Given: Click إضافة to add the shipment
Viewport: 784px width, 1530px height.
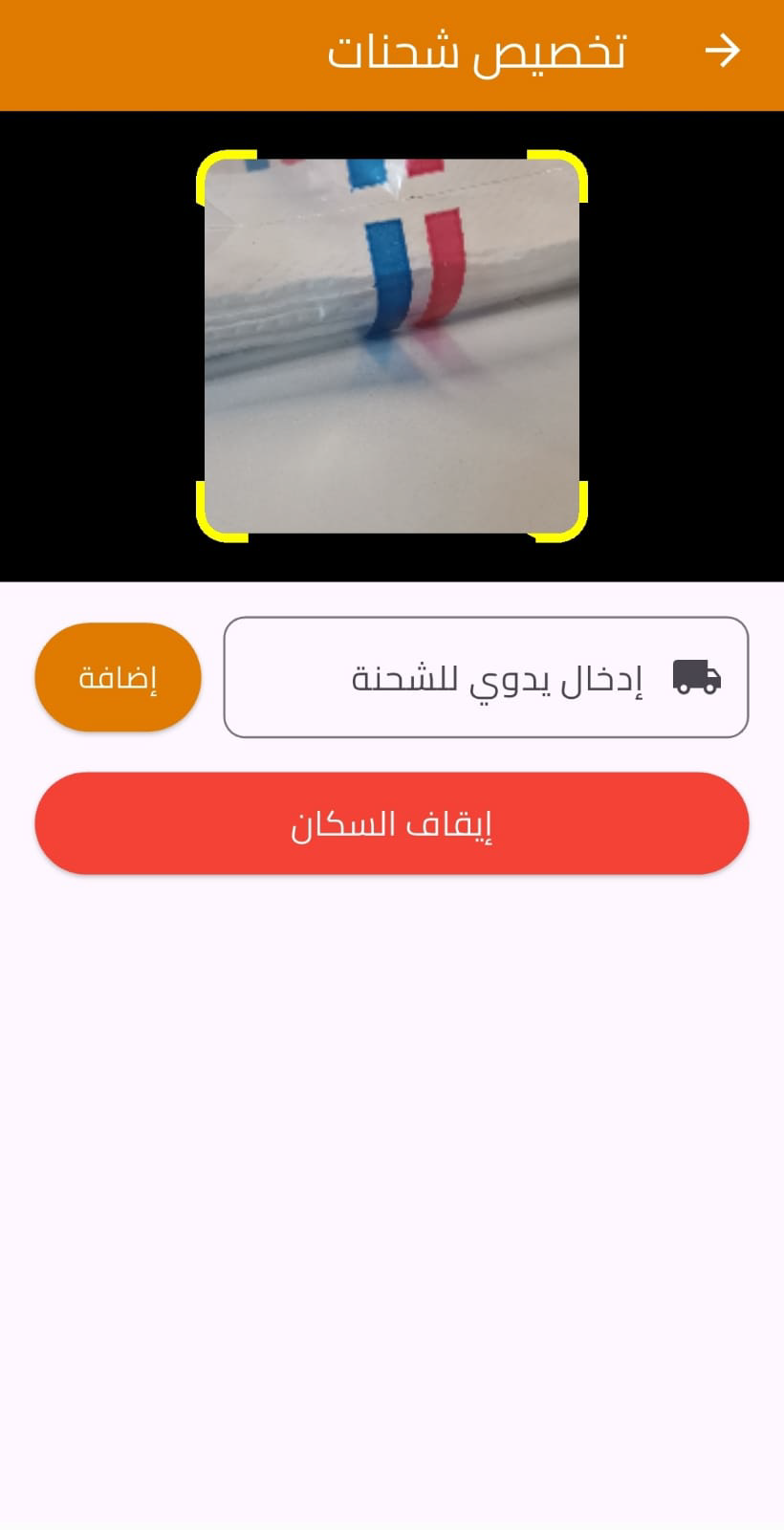Looking at the screenshot, I should coord(117,676).
